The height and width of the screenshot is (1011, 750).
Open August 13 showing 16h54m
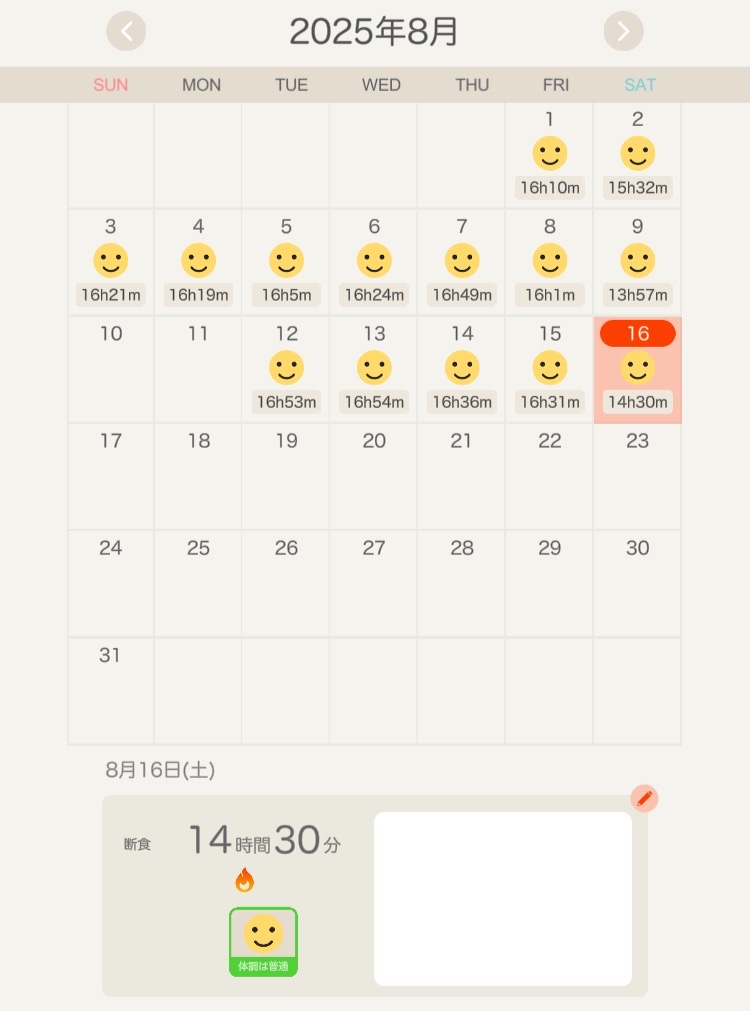click(x=374, y=369)
